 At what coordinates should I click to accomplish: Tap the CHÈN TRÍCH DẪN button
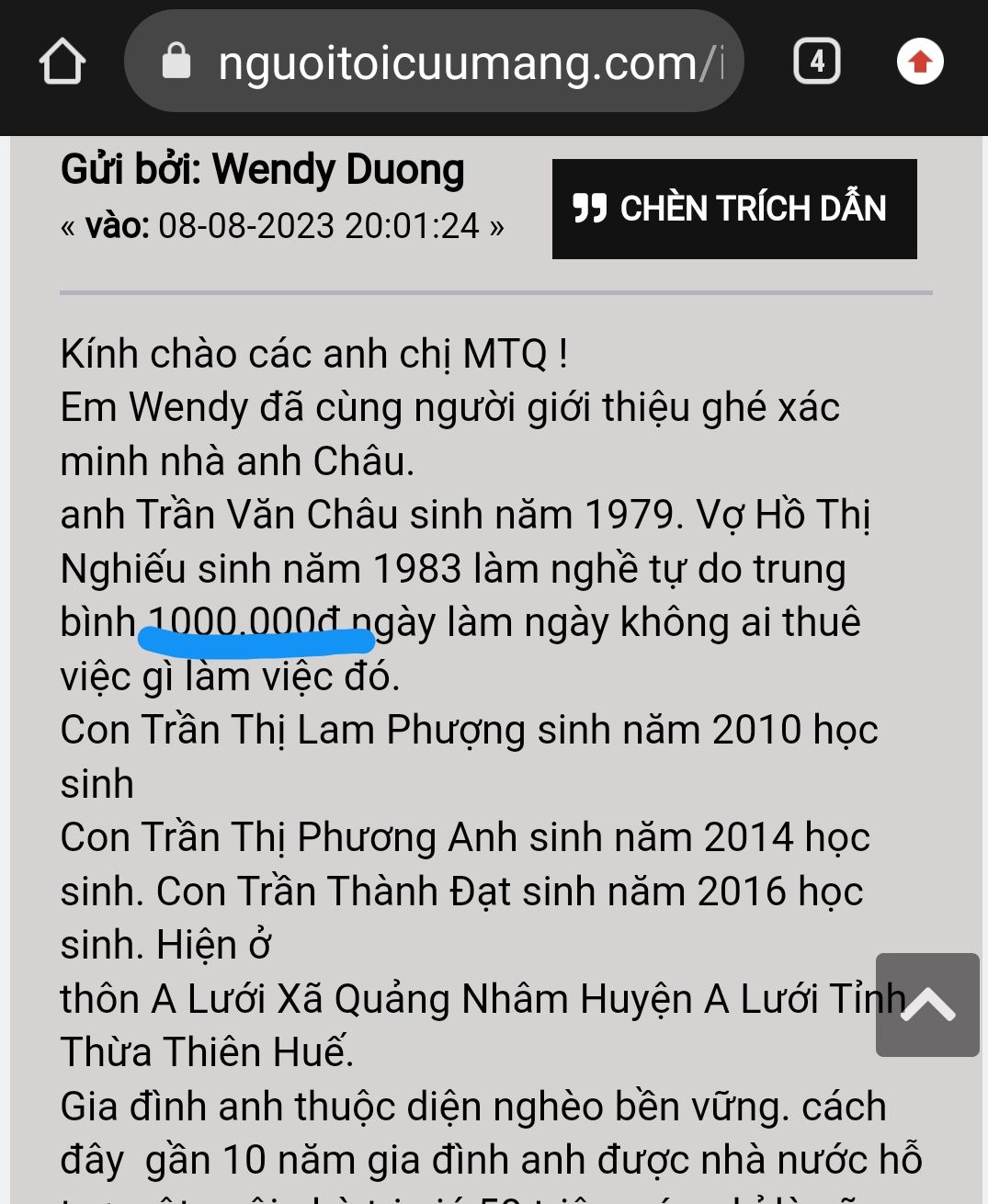click(733, 209)
